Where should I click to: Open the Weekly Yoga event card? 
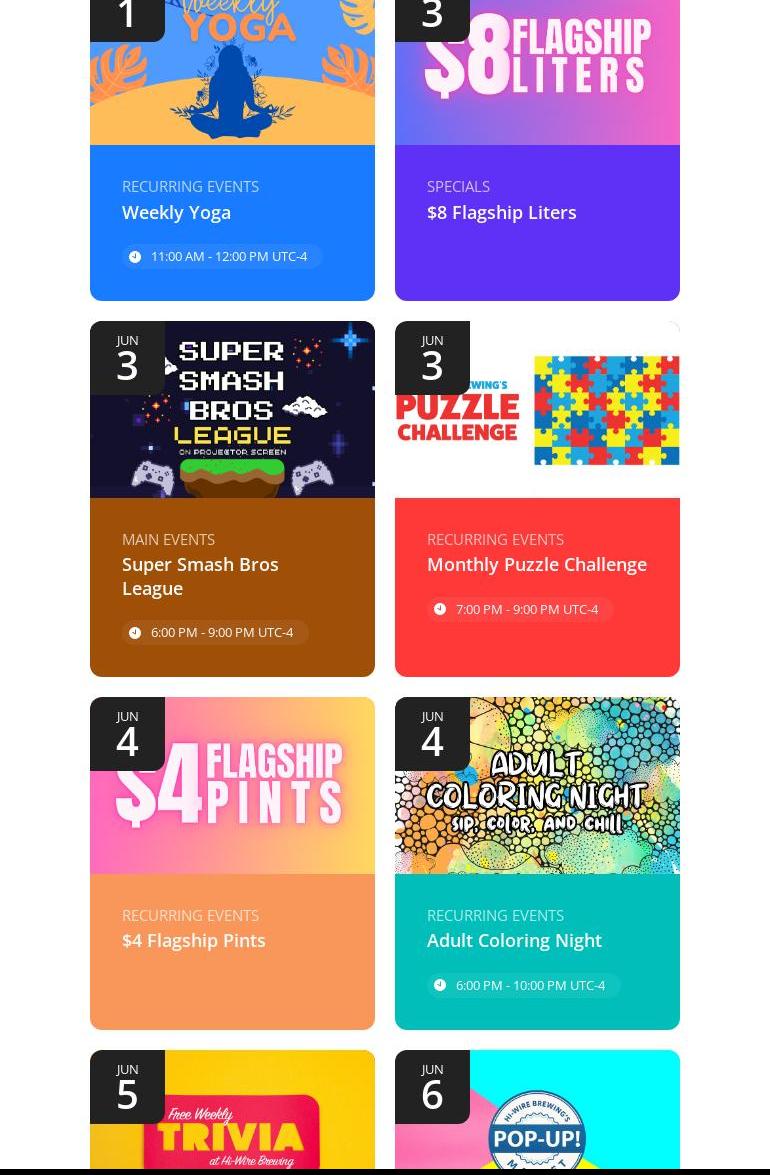[x=177, y=212]
